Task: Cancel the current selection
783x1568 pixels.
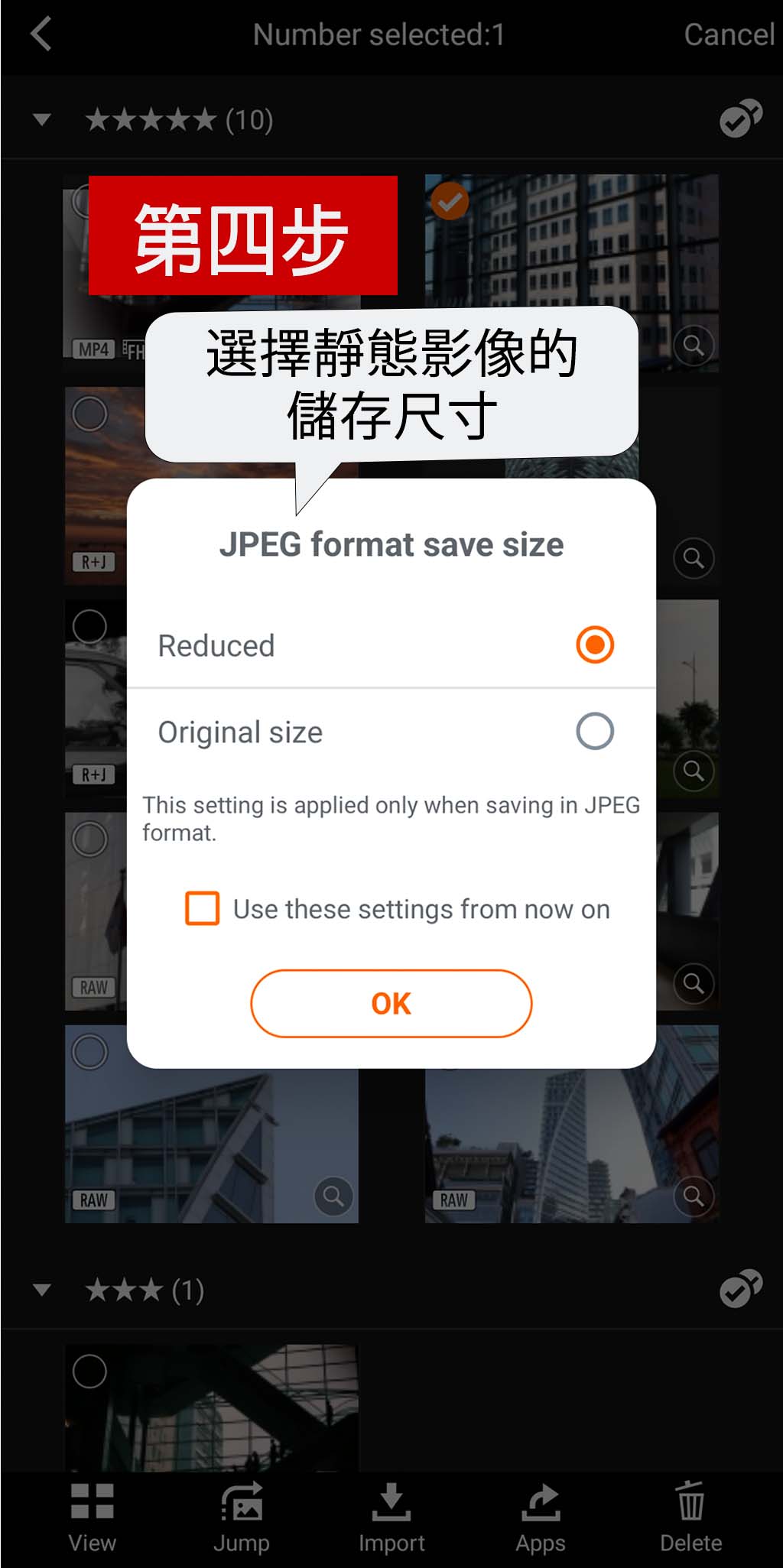Action: coord(728,35)
